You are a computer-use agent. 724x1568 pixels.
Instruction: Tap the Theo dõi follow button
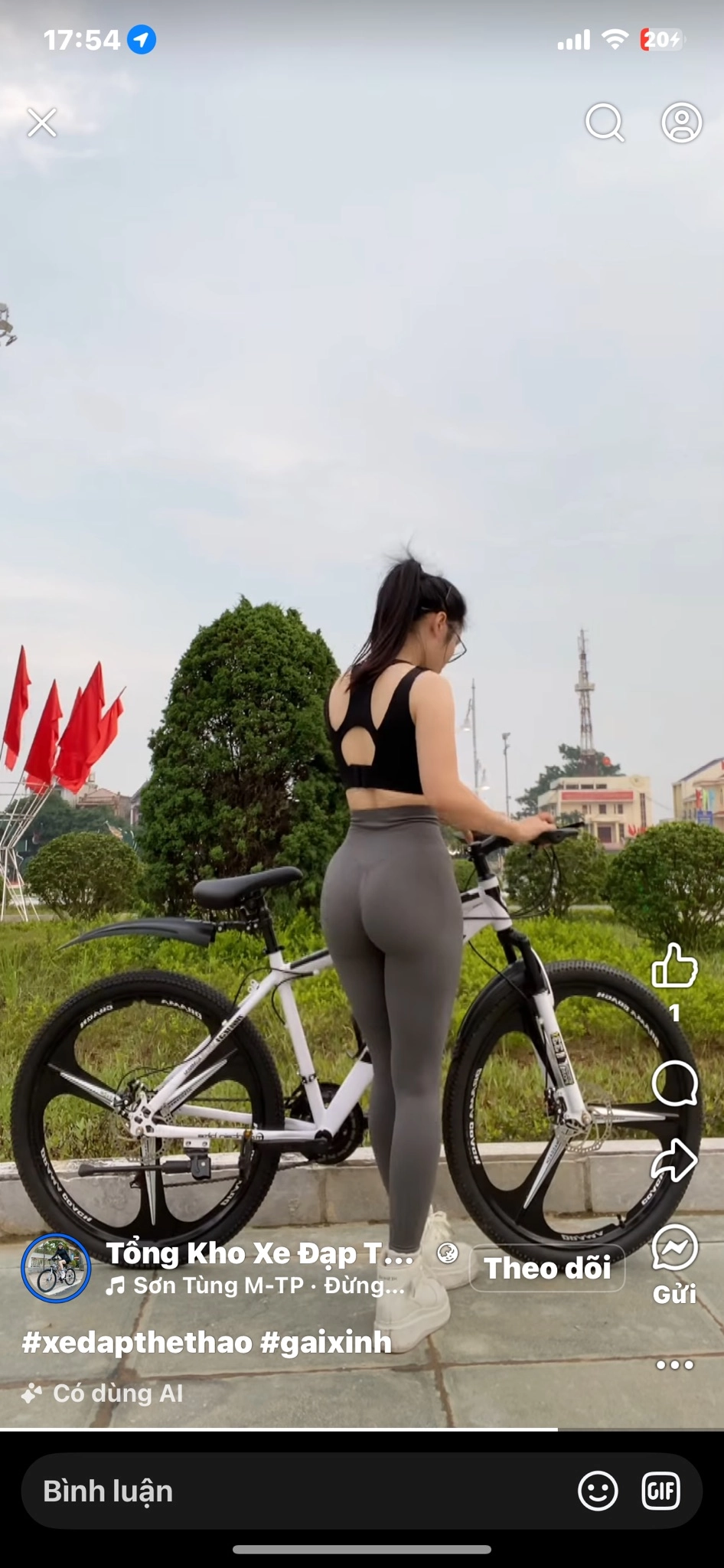(x=547, y=1269)
